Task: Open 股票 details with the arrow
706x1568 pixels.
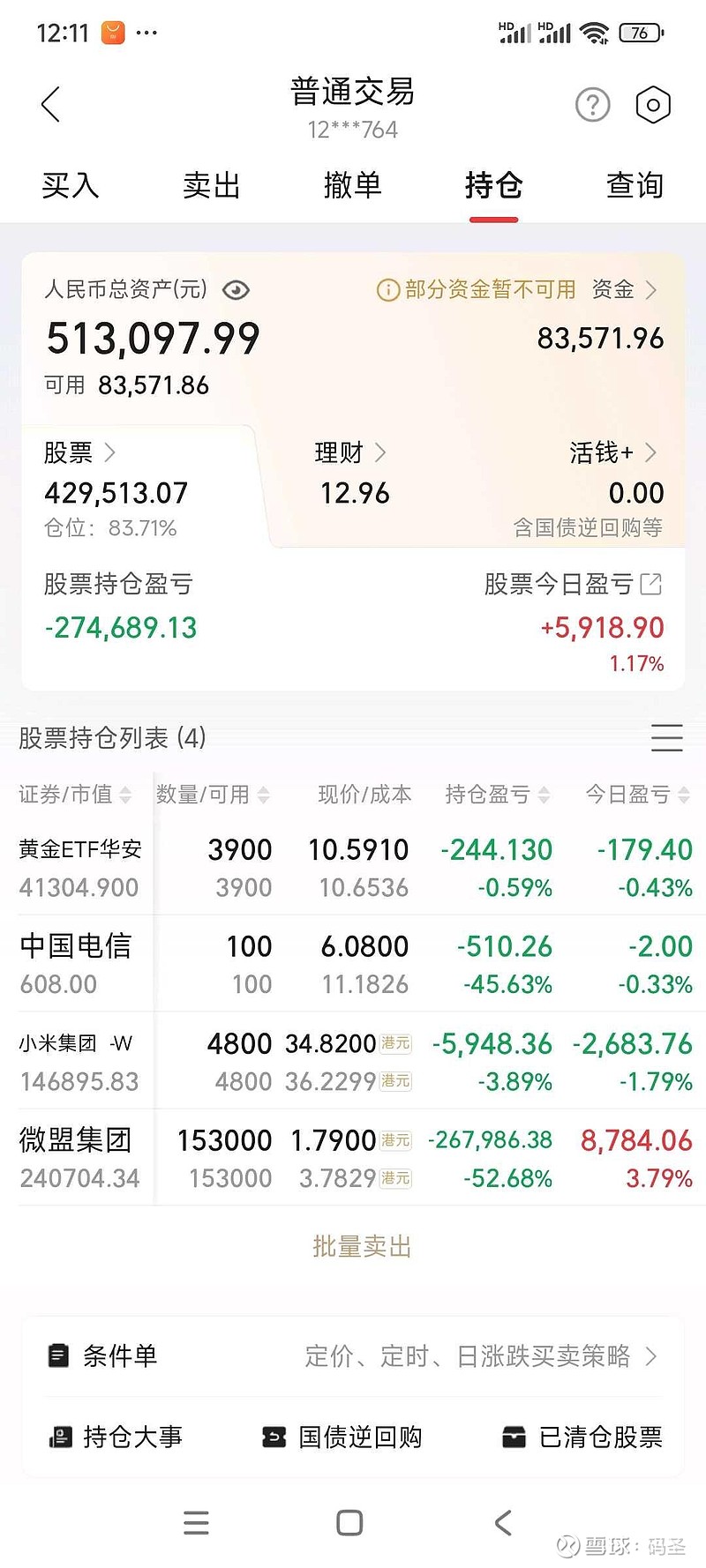Action: (110, 452)
